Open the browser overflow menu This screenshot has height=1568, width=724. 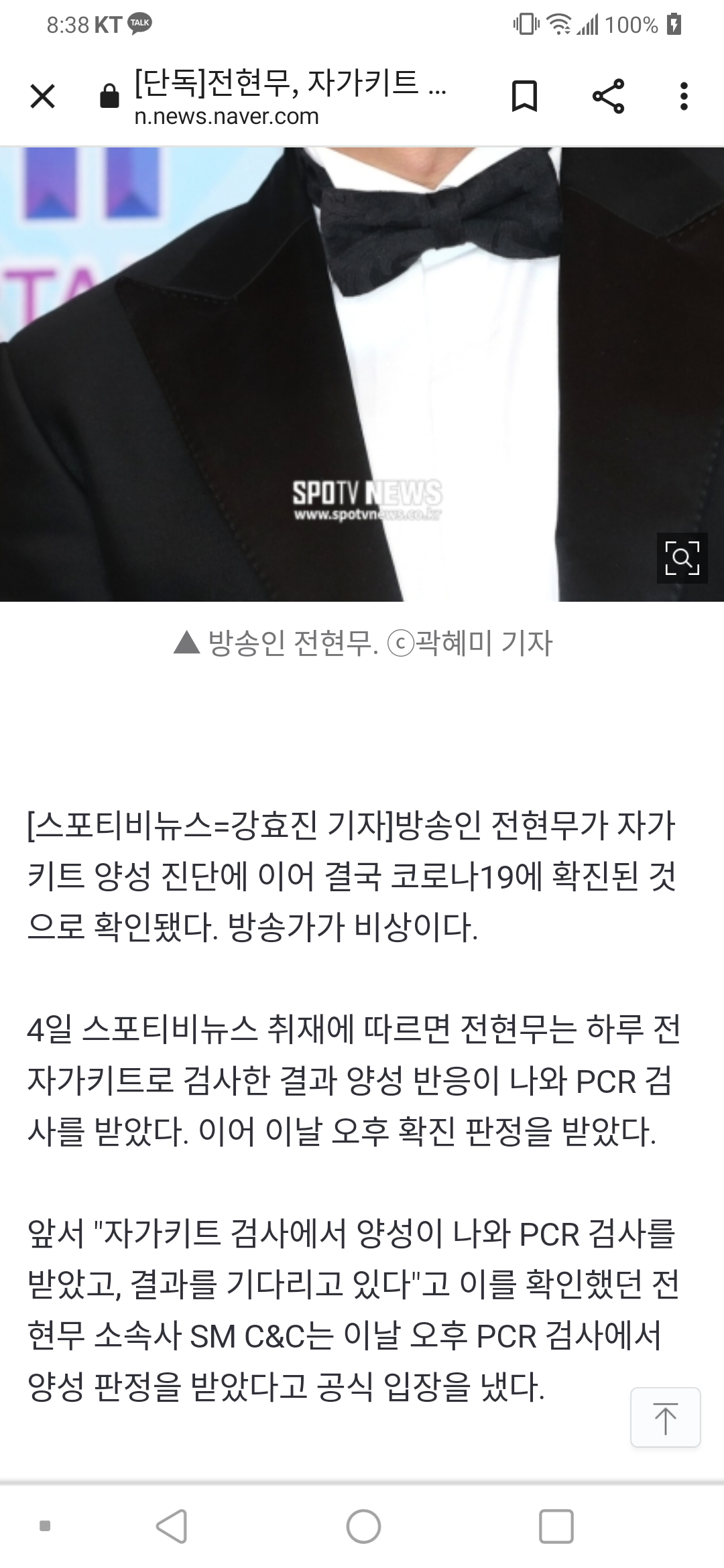click(683, 96)
